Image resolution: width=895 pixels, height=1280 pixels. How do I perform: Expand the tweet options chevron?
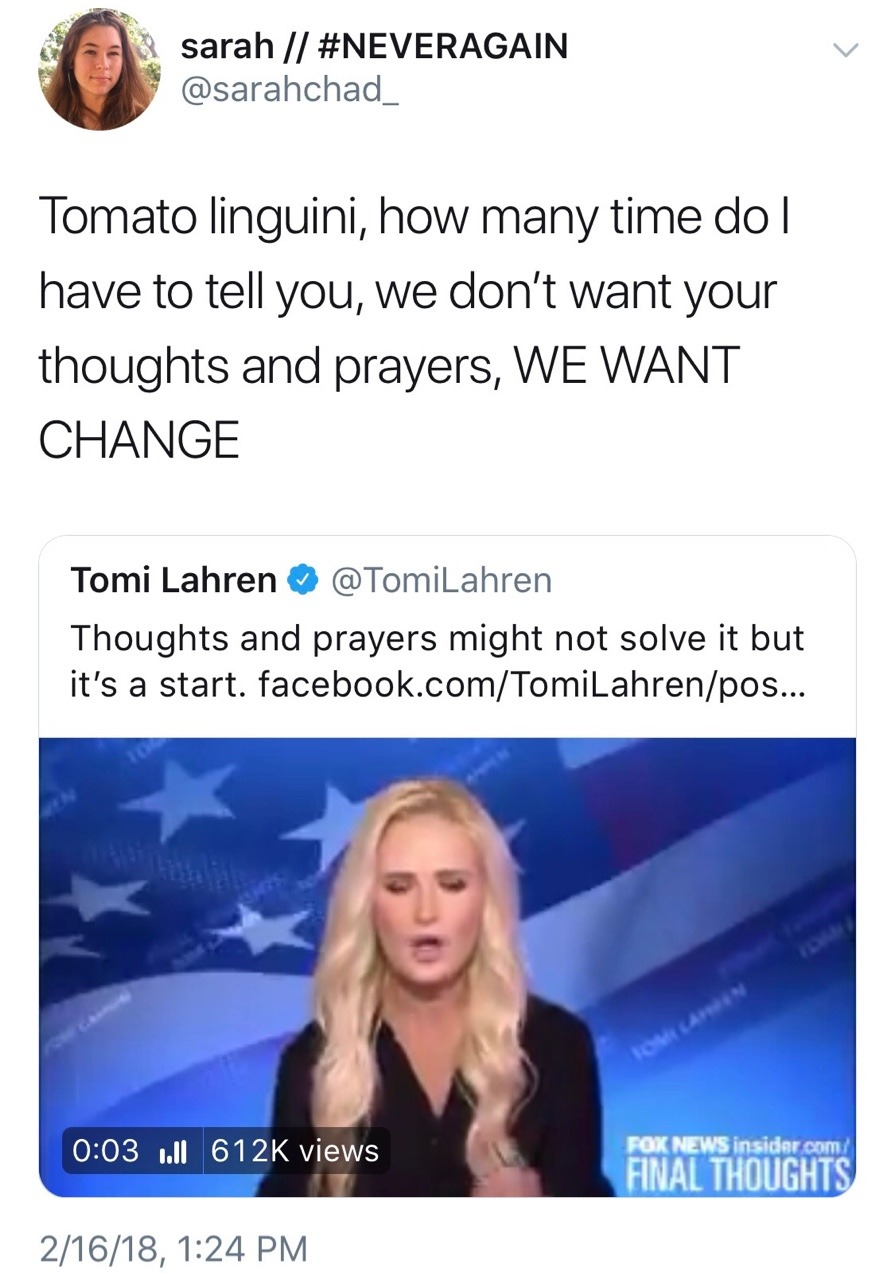[x=845, y=50]
